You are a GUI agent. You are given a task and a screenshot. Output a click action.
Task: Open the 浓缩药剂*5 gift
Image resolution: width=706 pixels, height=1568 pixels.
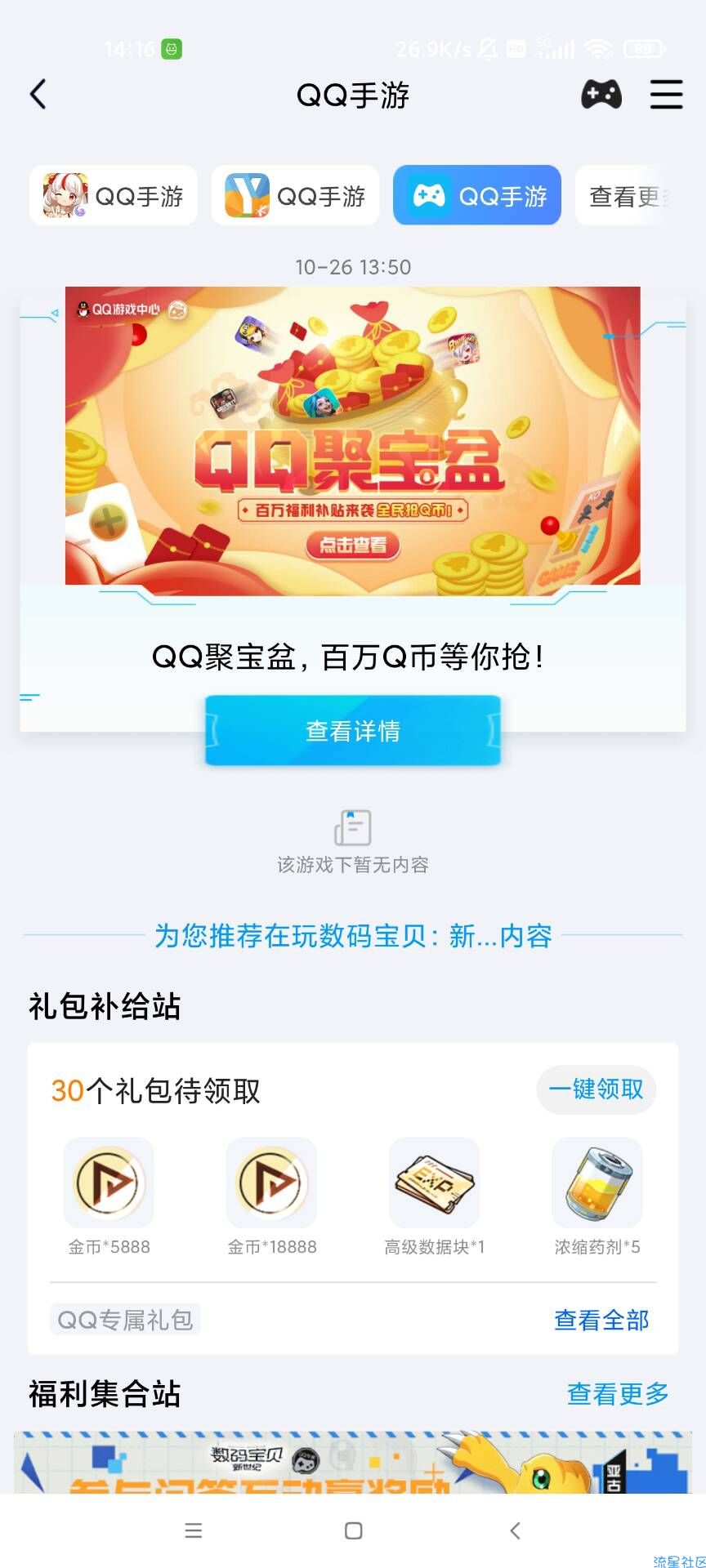(597, 1183)
